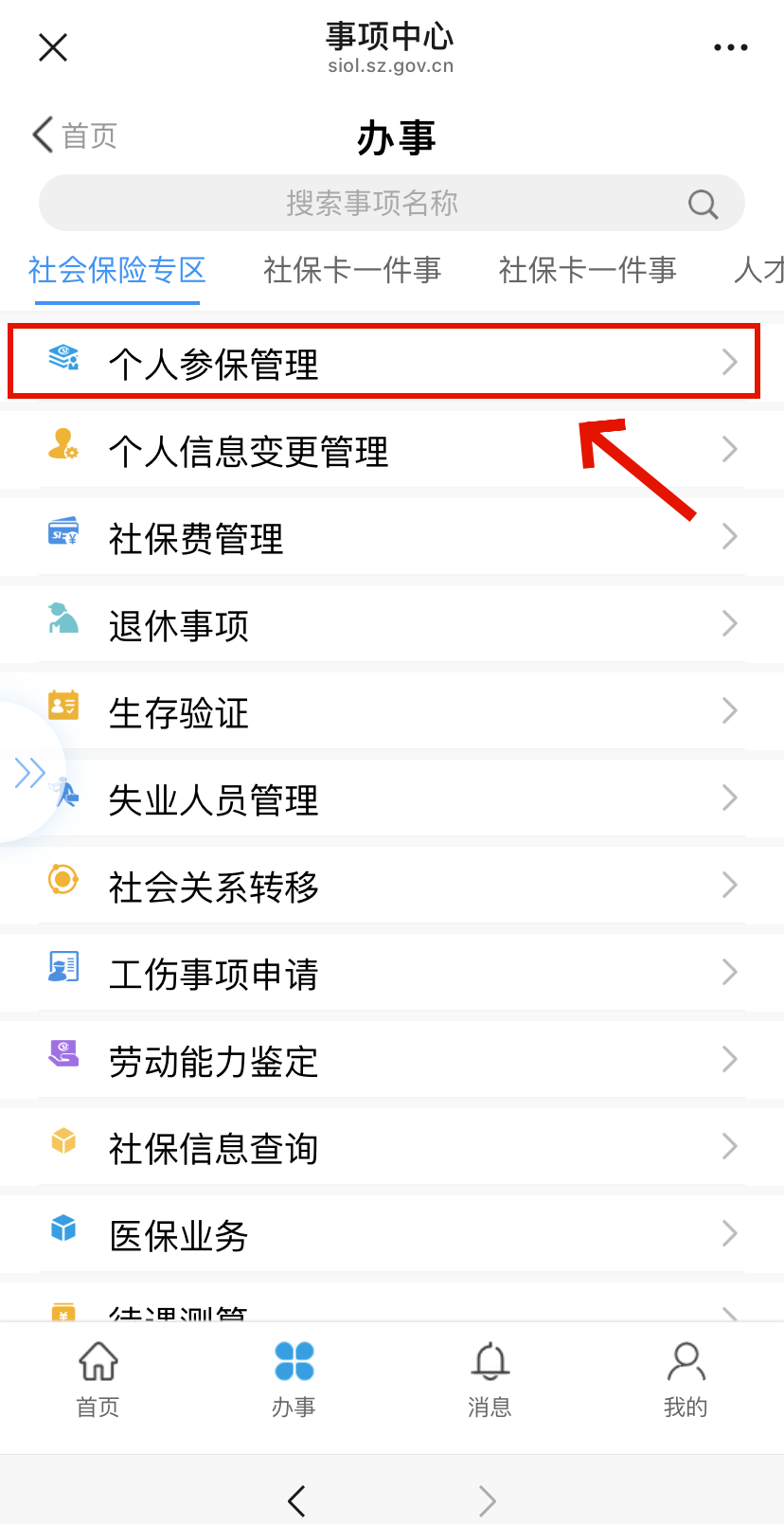Close the 事项中心 web page

coord(53,47)
